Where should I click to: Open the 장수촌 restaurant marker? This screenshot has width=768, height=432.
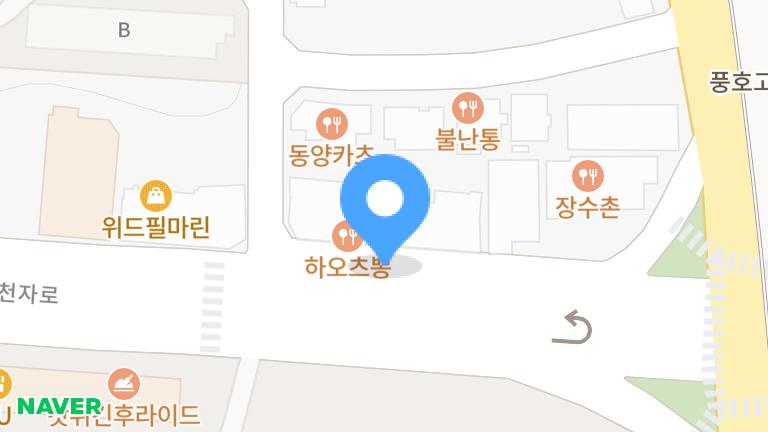tap(588, 175)
